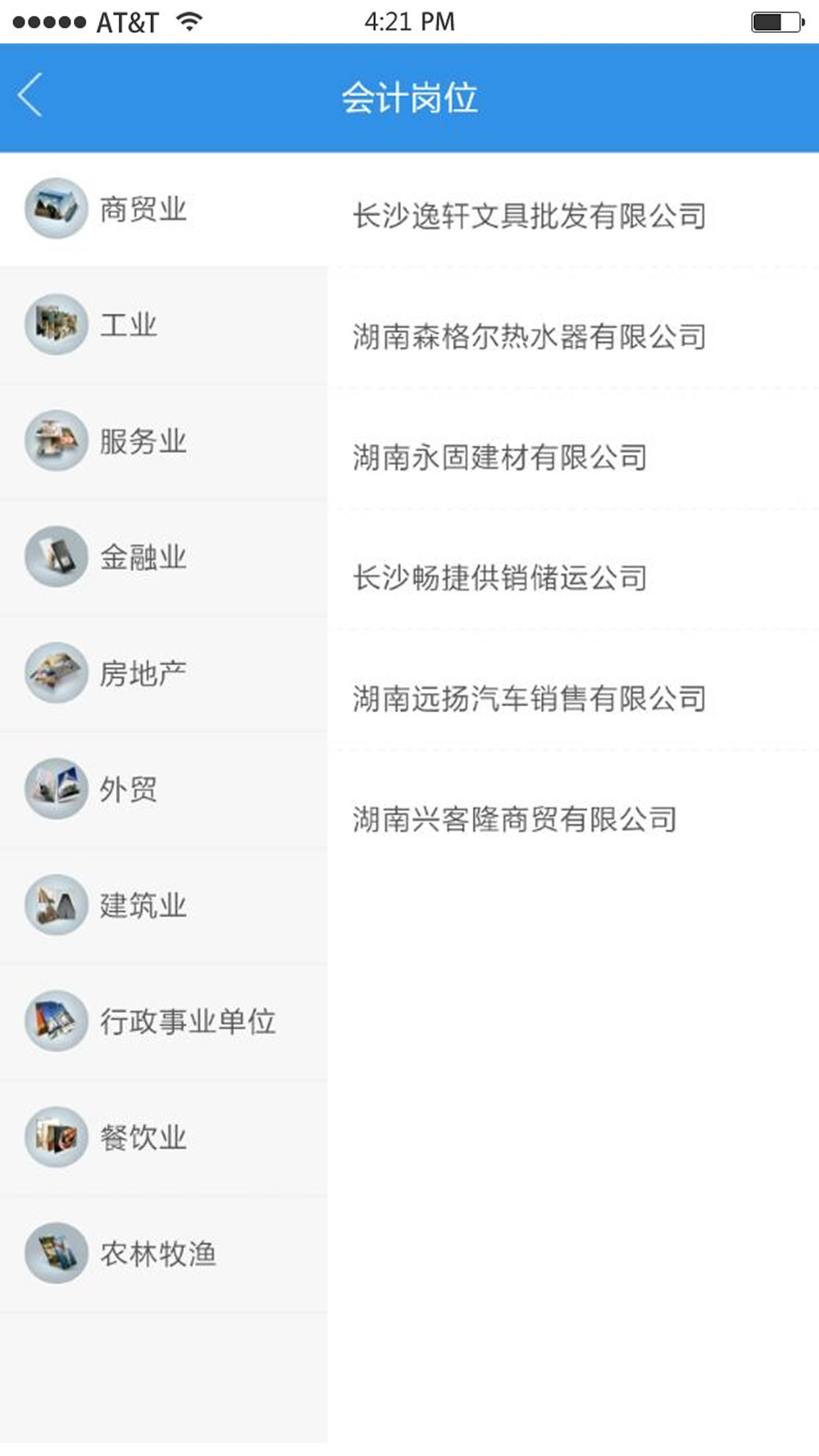Select the 商贸业 category icon
Screen dimensions: 819x1456
(56, 206)
